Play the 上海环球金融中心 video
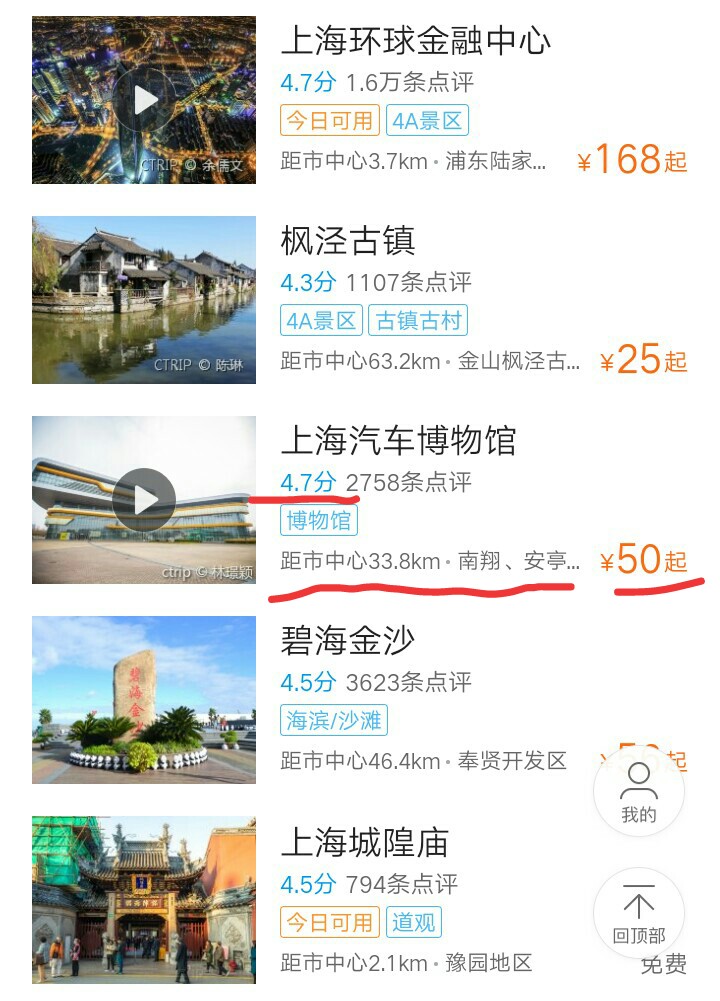720x1001 pixels. click(x=146, y=99)
